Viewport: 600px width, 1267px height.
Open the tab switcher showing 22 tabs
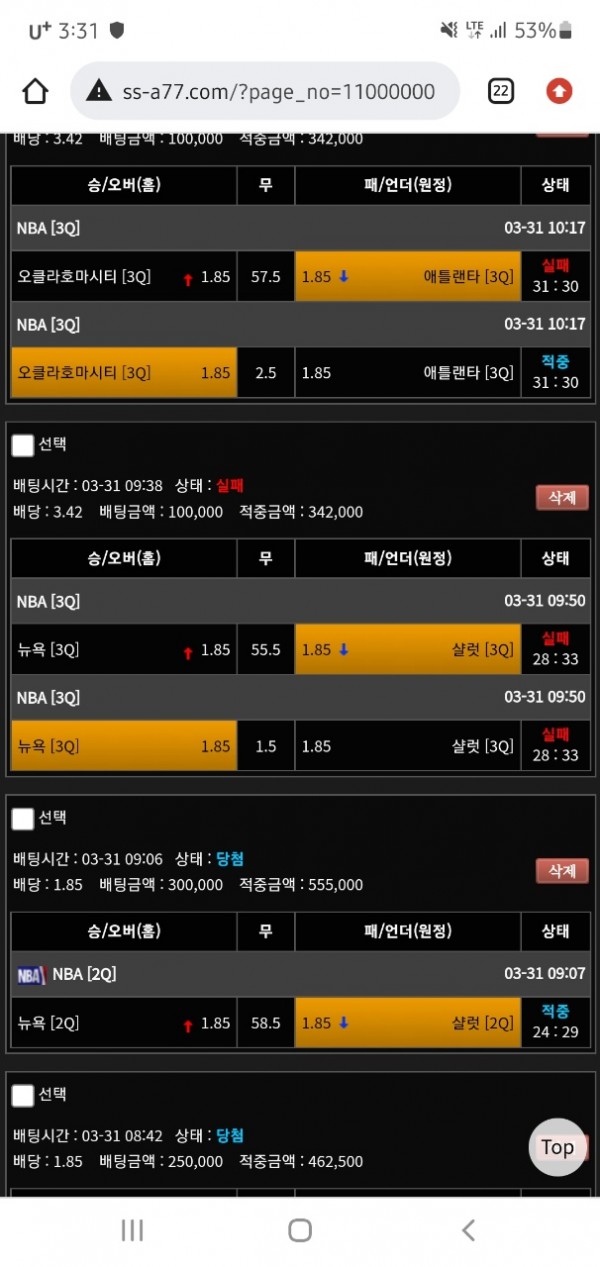pyautogui.click(x=501, y=92)
